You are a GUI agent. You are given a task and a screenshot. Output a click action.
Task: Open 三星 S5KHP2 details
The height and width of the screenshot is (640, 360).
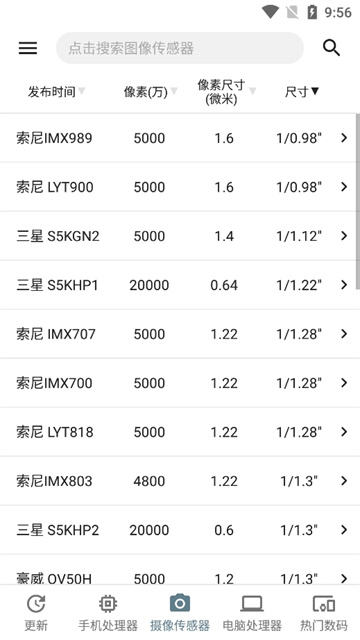point(180,530)
